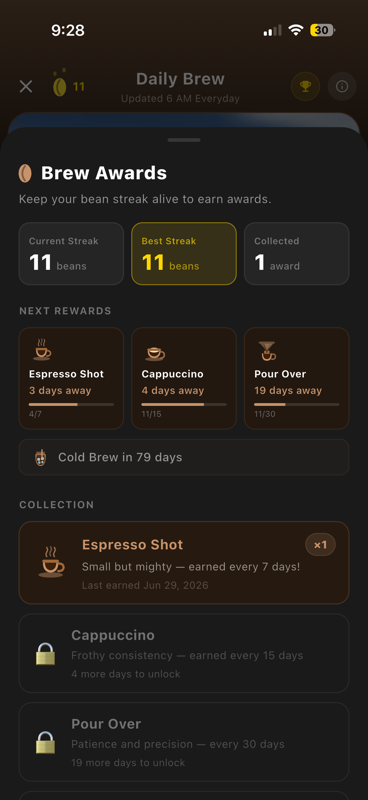Select the locked Cappuccino award
The width and height of the screenshot is (368, 800).
(184, 653)
